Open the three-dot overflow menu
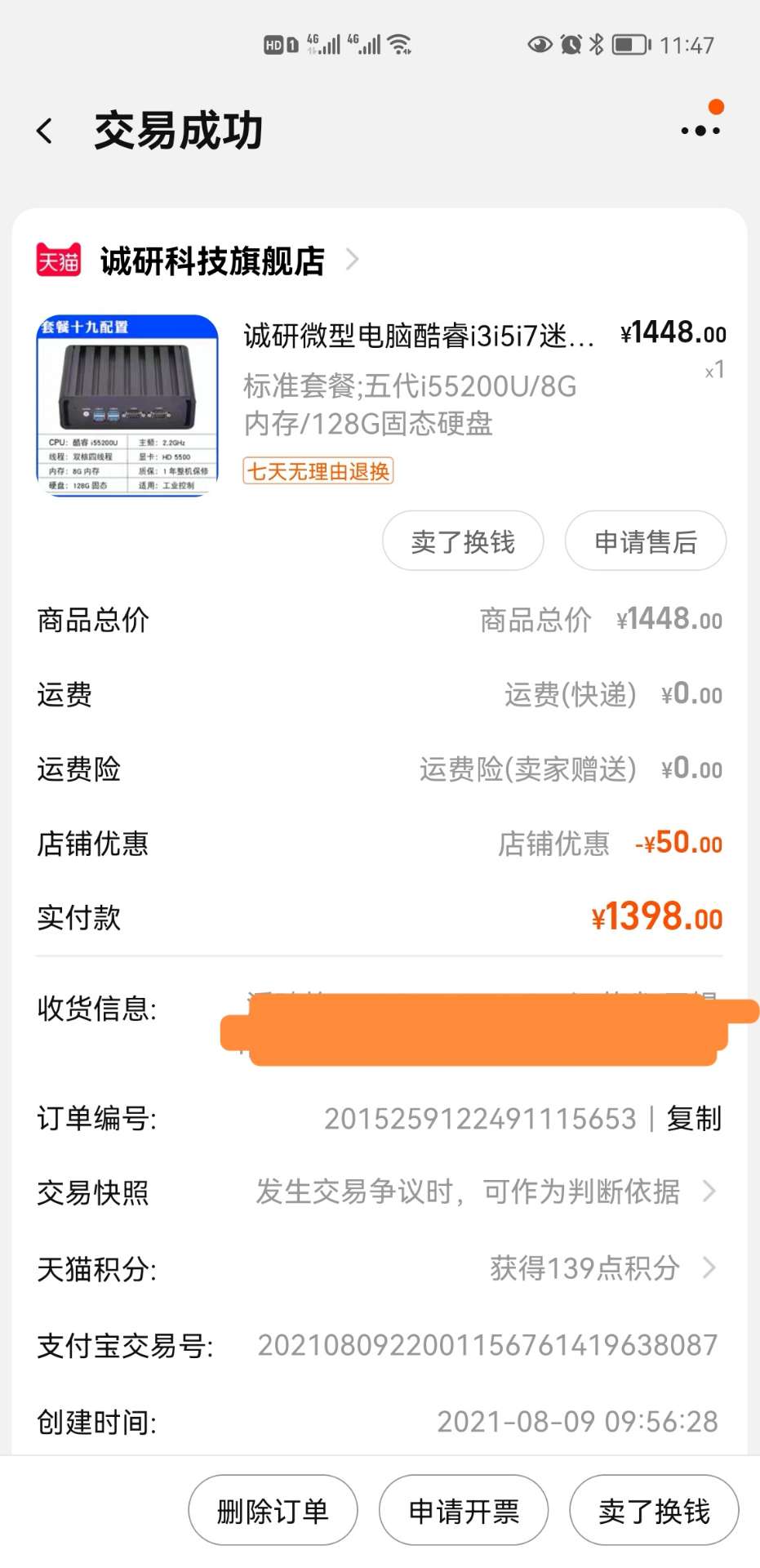Image resolution: width=760 pixels, height=1568 pixels. 700,130
